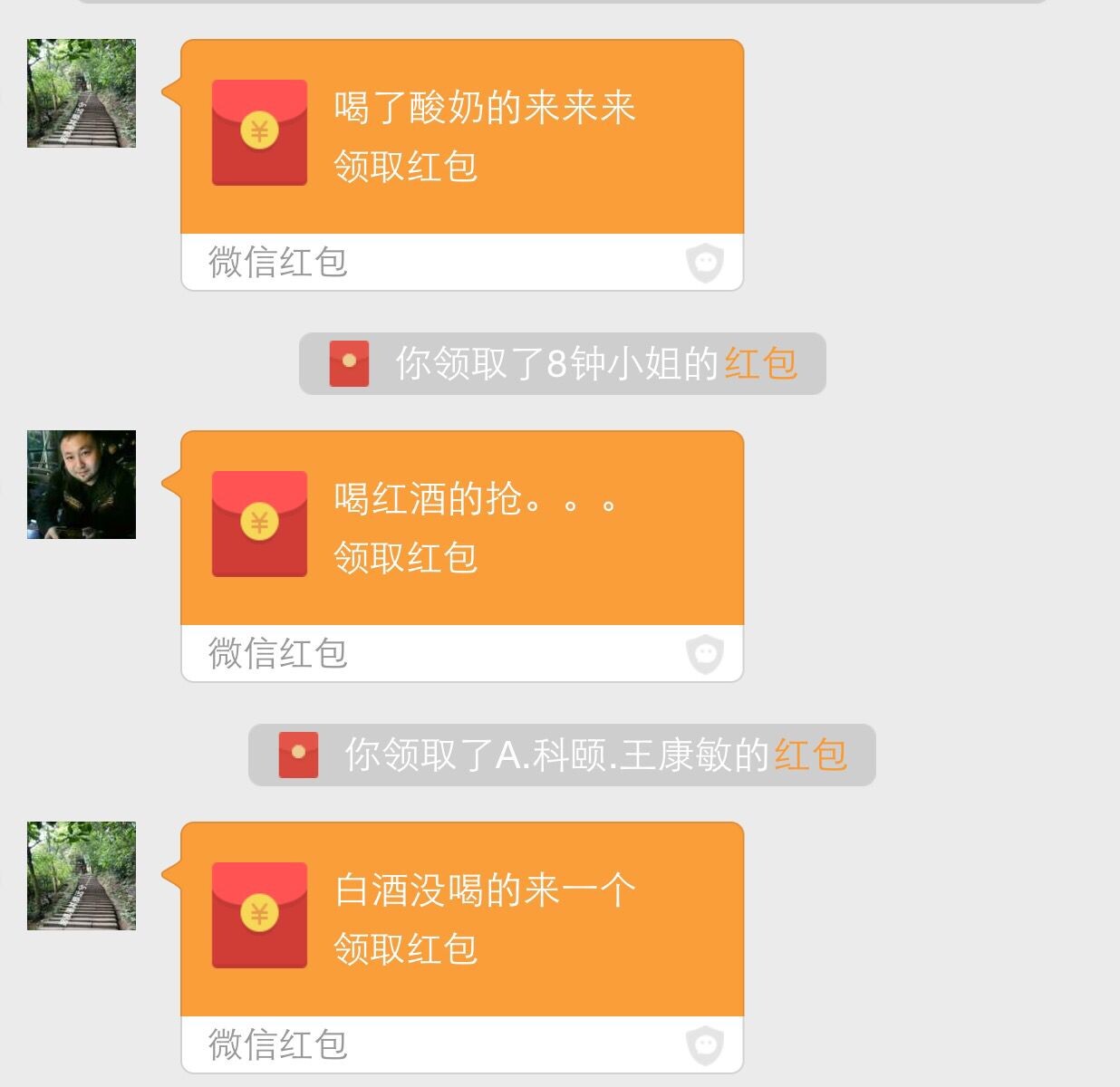Image resolution: width=1120 pixels, height=1087 pixels.
Task: Open the red packet '喝了酸奶的来来来'
Action: tap(462, 138)
